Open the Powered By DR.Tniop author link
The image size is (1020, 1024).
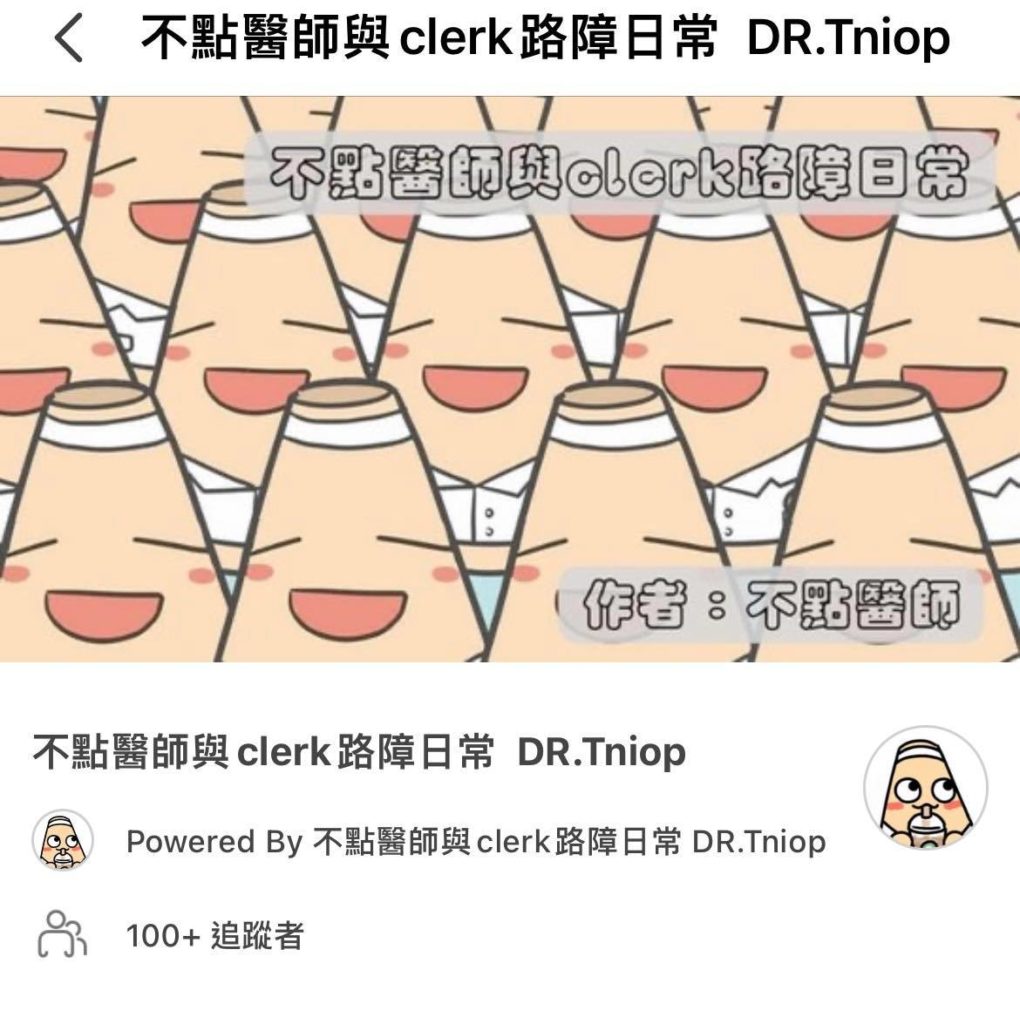475,842
